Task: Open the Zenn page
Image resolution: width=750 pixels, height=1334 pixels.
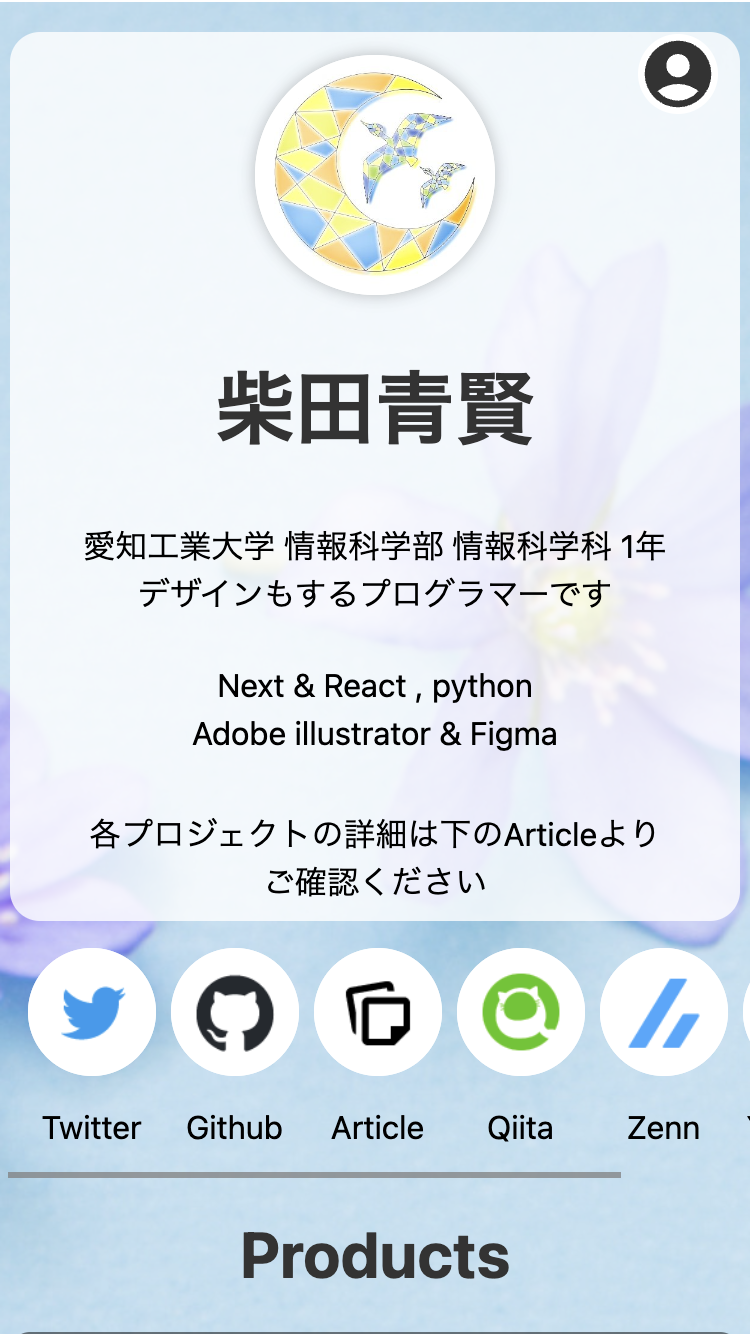Action: point(664,1012)
